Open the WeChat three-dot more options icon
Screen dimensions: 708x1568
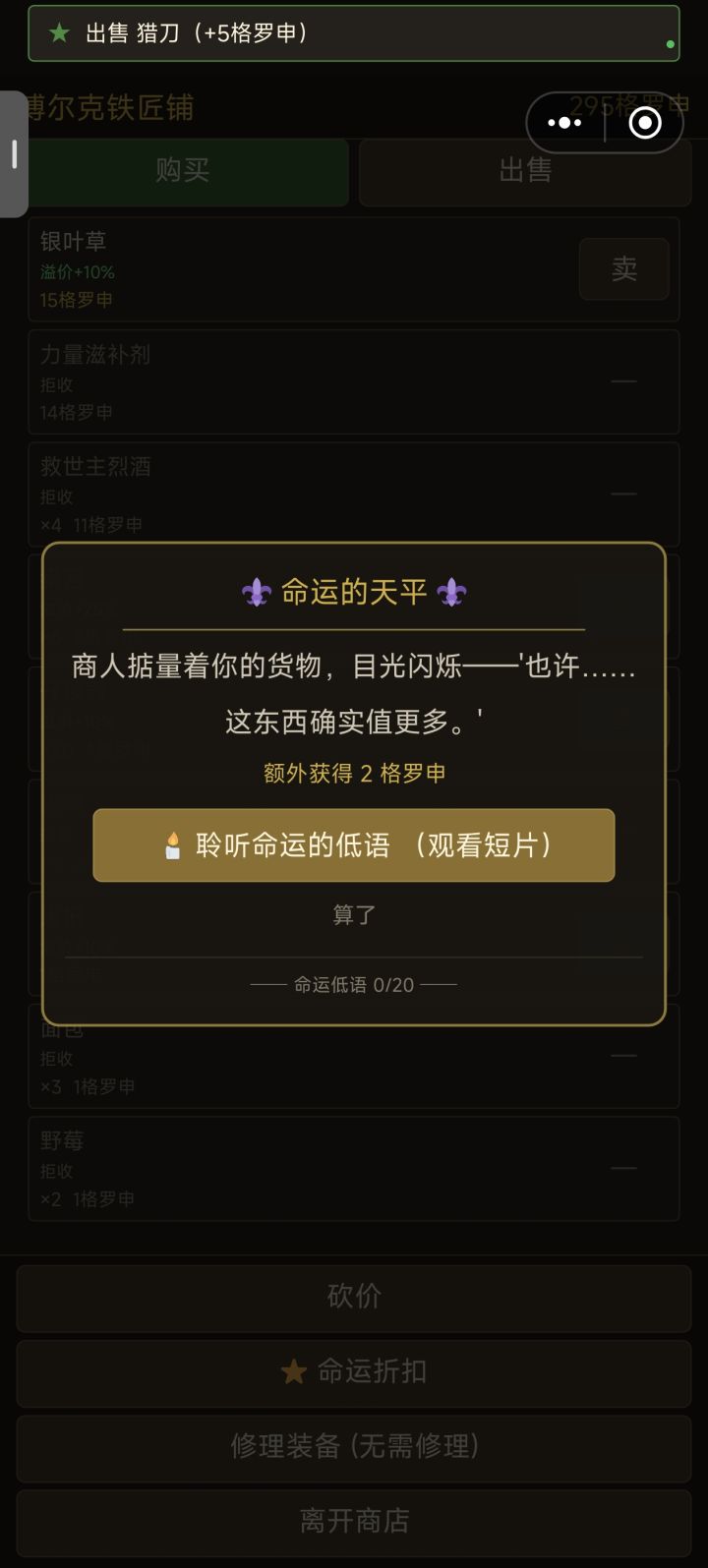(563, 122)
